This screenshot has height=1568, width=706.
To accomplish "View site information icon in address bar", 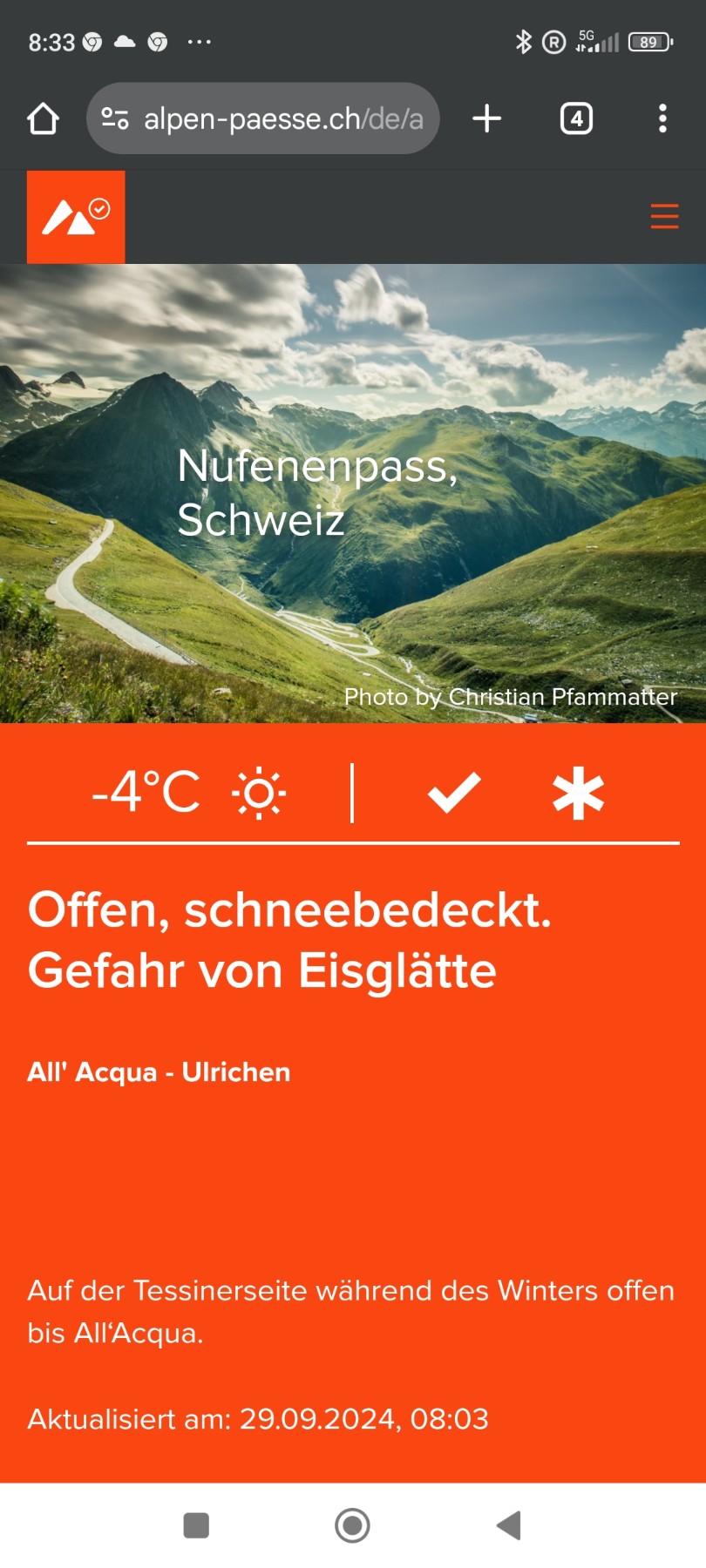I will [115, 118].
